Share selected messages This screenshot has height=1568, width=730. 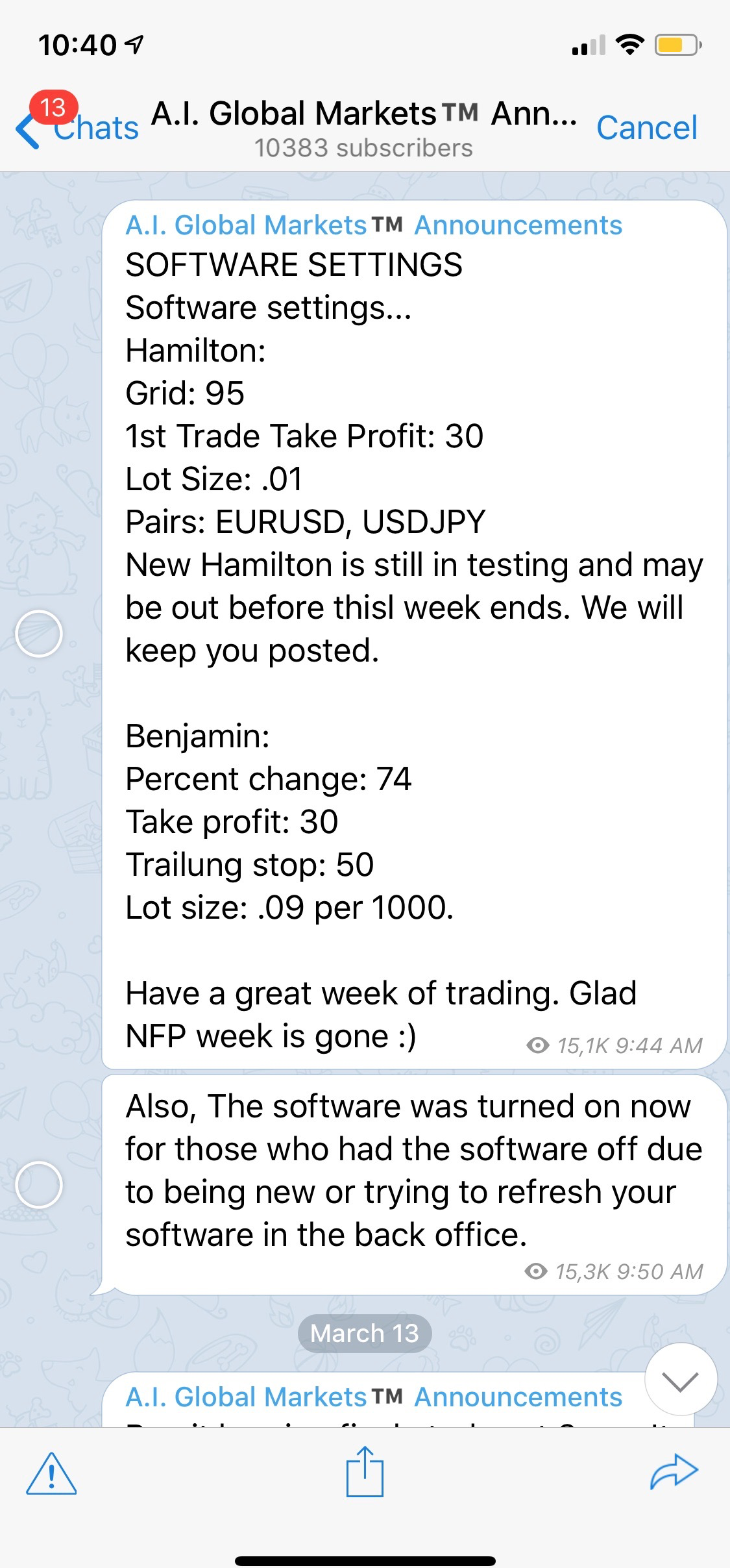[x=365, y=1471]
